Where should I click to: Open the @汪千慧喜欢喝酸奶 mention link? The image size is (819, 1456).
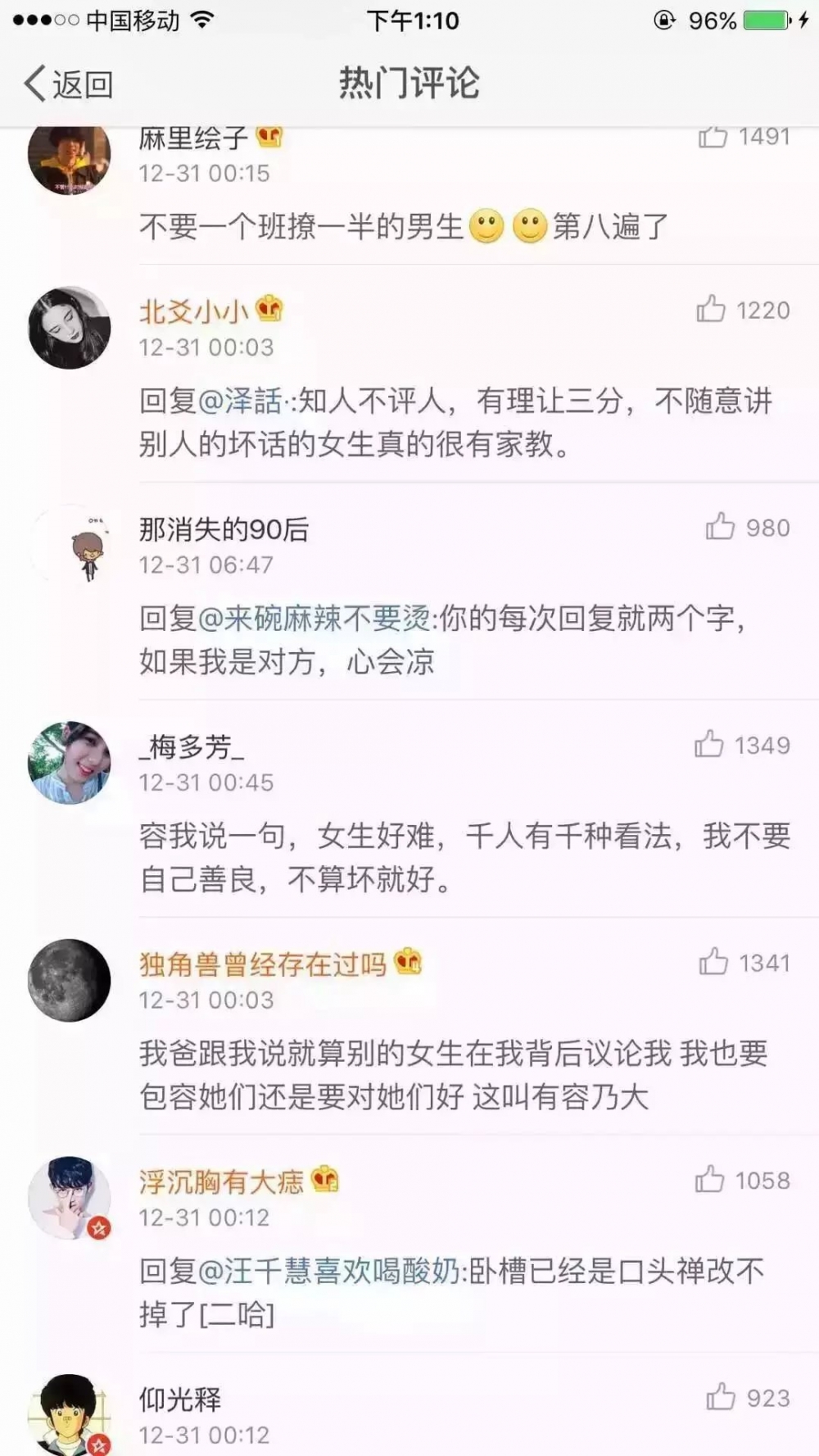tap(330, 1272)
